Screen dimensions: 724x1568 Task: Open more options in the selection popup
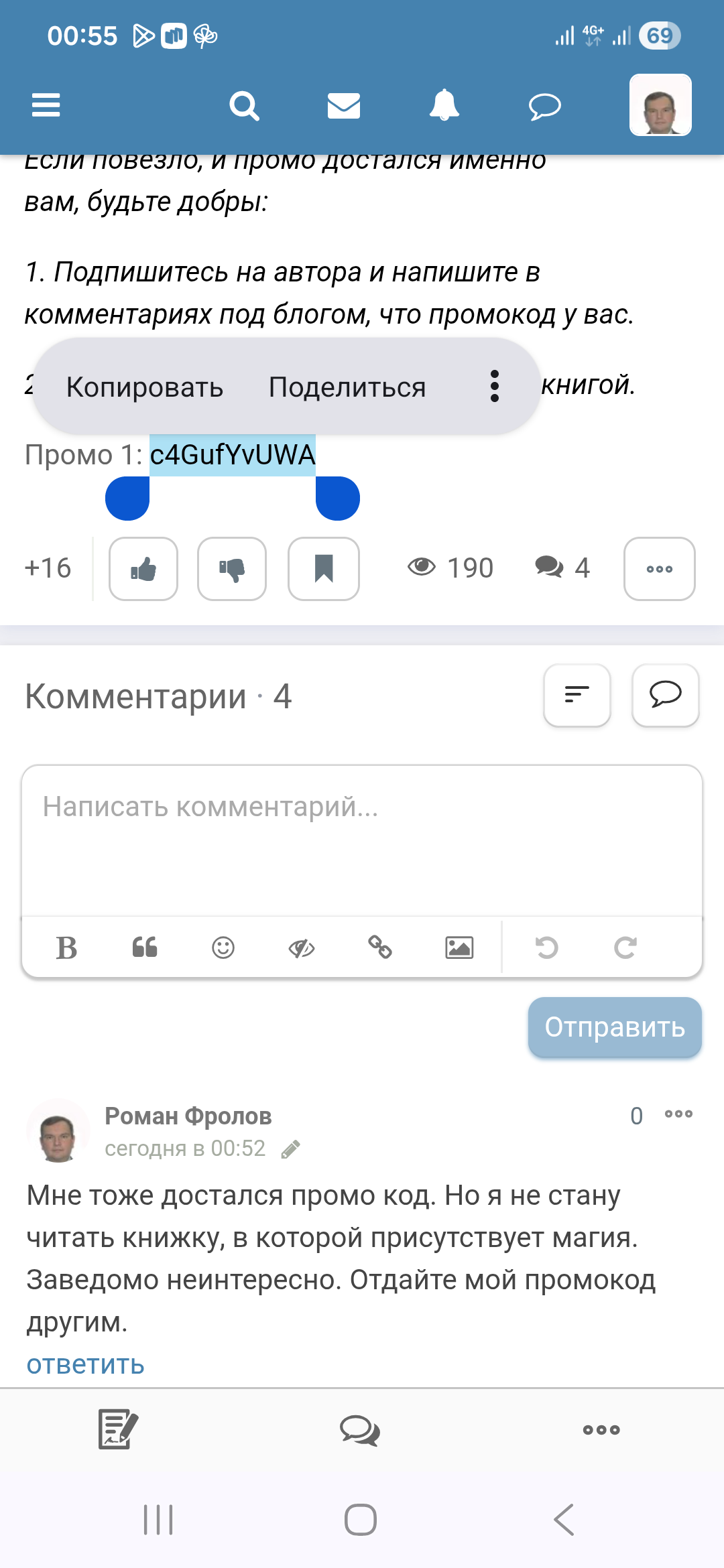tap(495, 386)
